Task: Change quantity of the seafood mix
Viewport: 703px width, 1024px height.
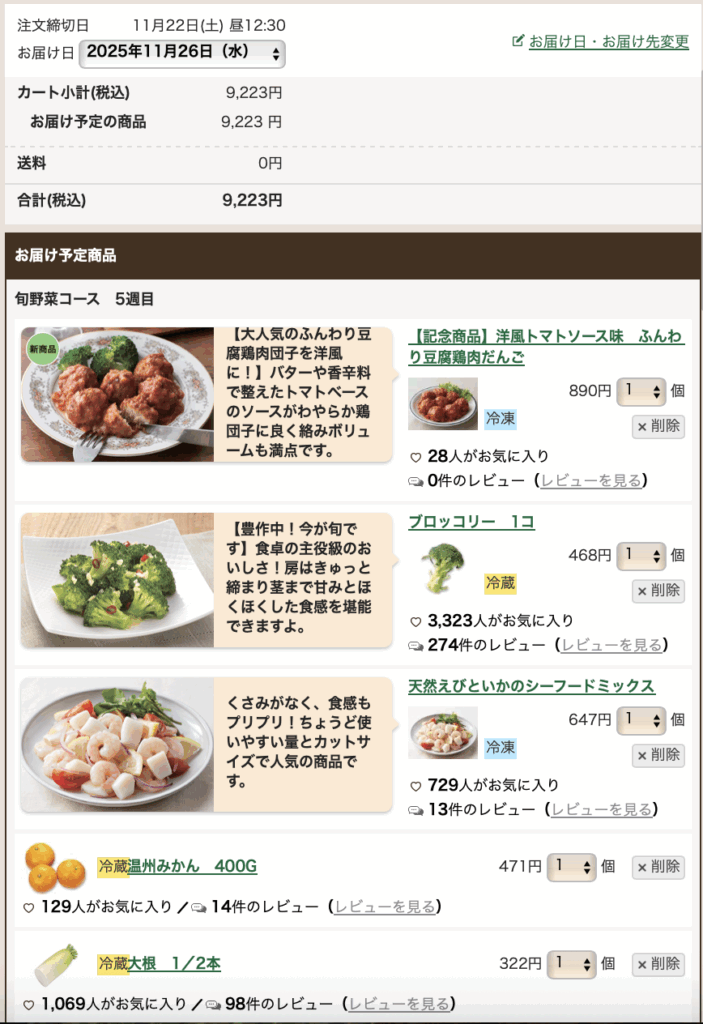Action: pyautogui.click(x=641, y=719)
